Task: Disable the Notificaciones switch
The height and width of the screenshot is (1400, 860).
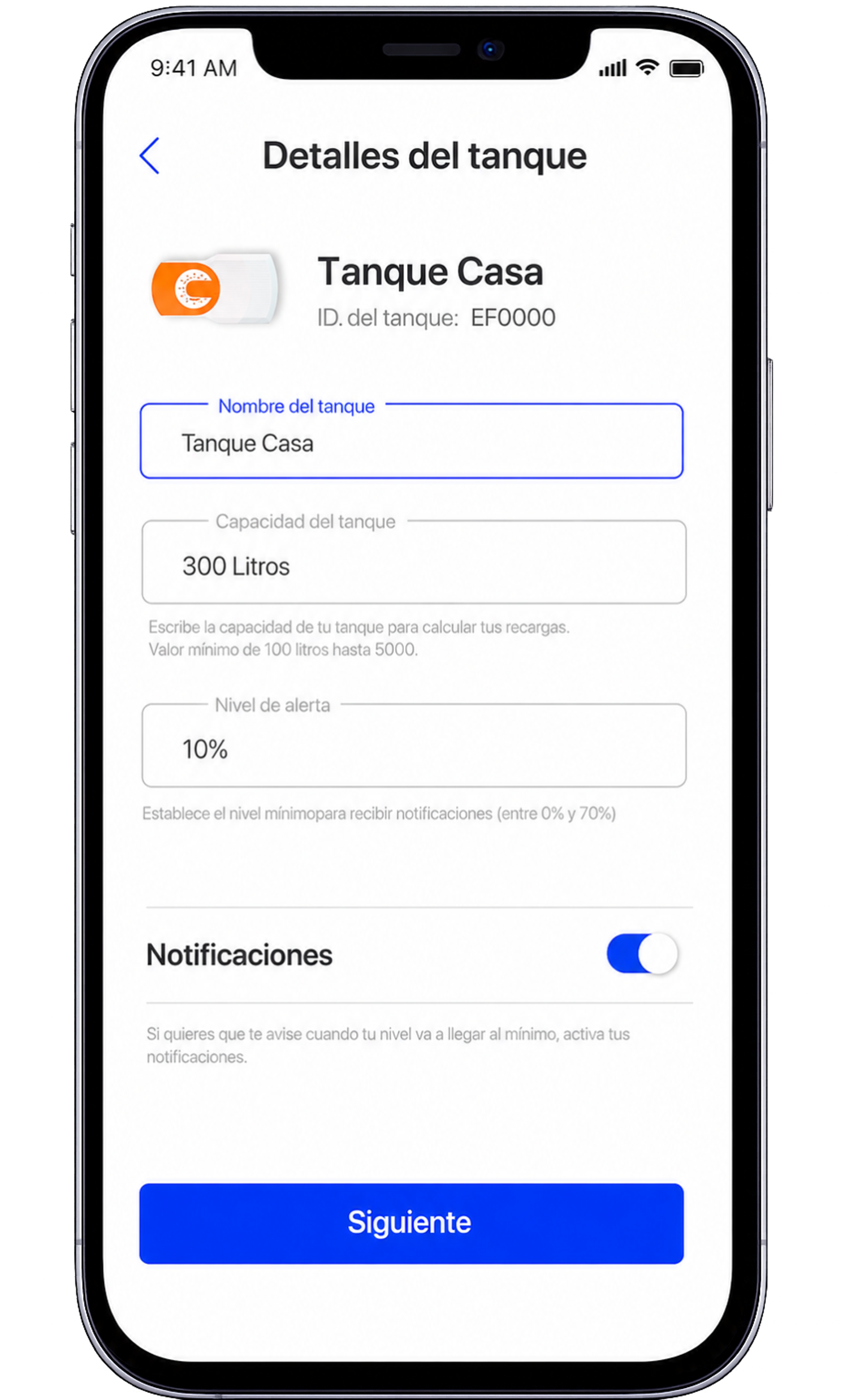Action: click(642, 954)
